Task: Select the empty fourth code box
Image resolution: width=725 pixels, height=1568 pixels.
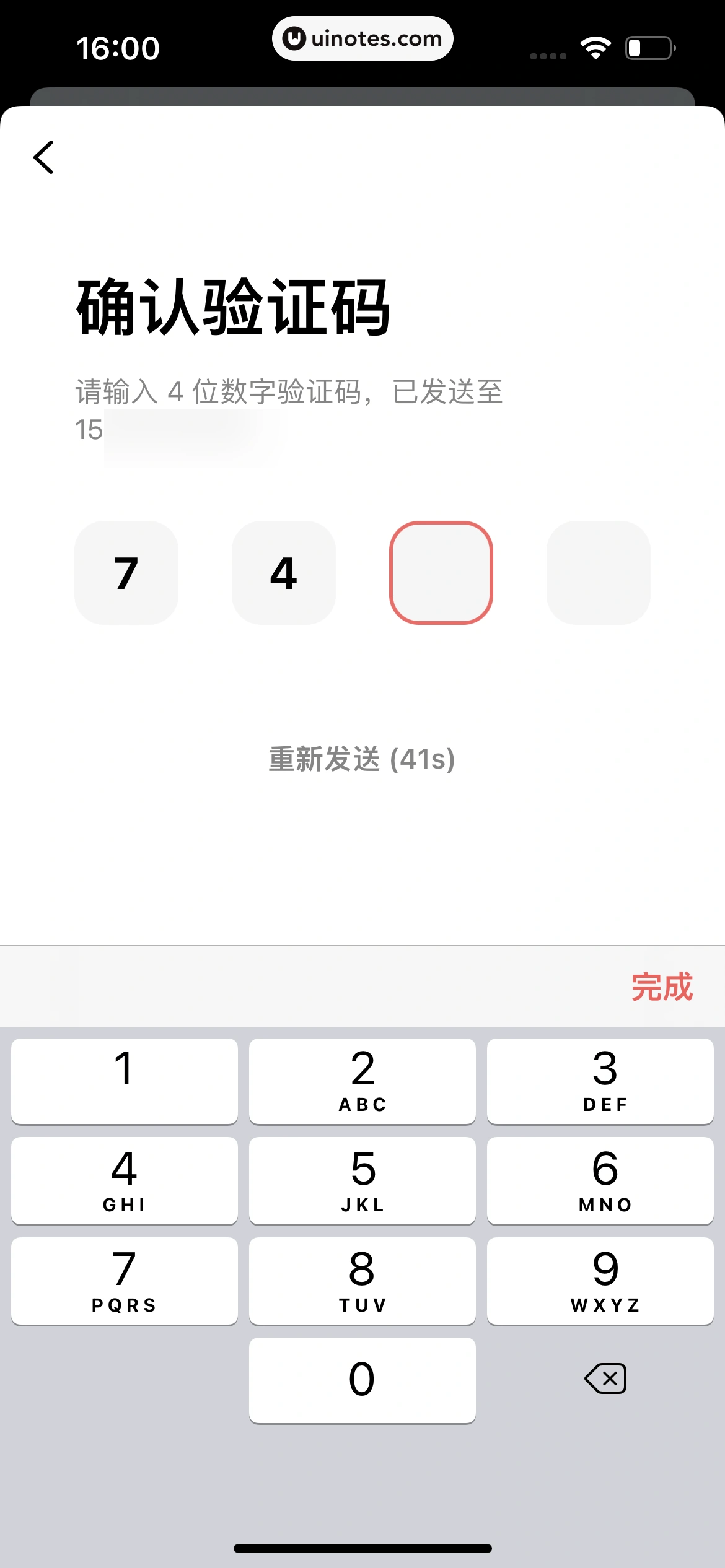Action: [598, 573]
